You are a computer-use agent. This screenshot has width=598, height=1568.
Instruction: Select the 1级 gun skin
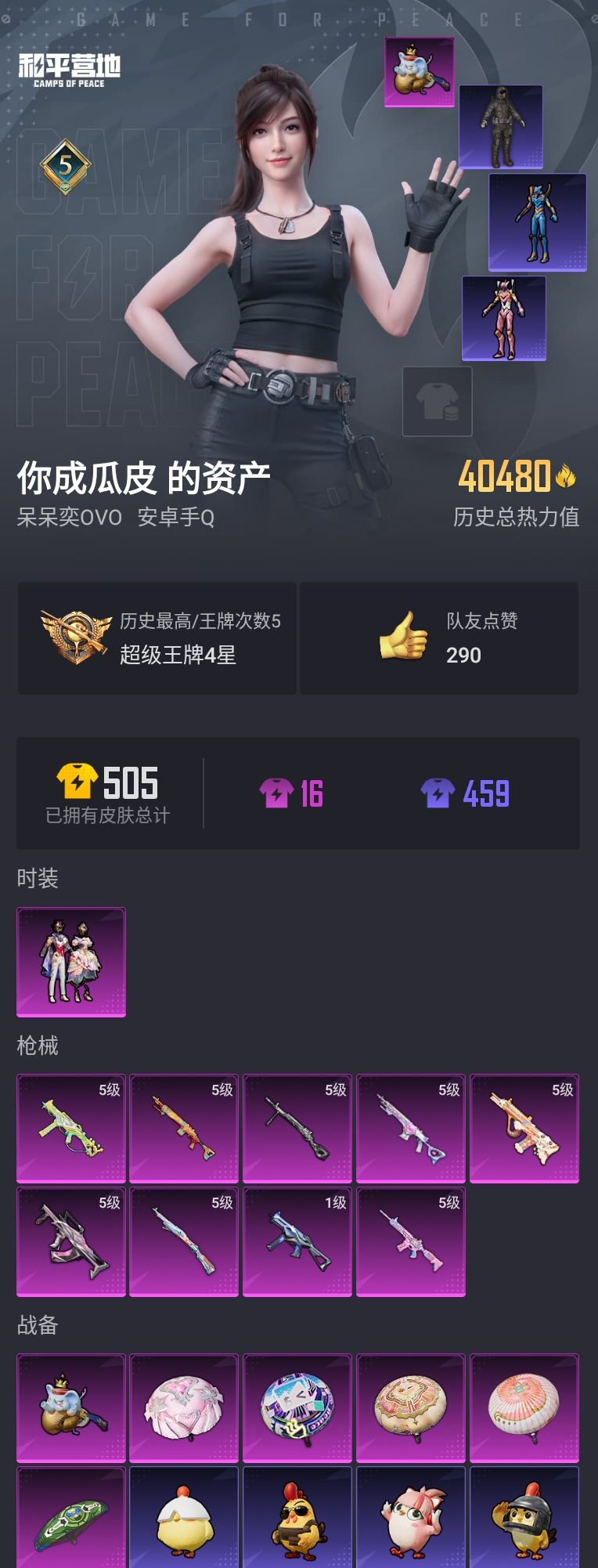click(297, 1240)
